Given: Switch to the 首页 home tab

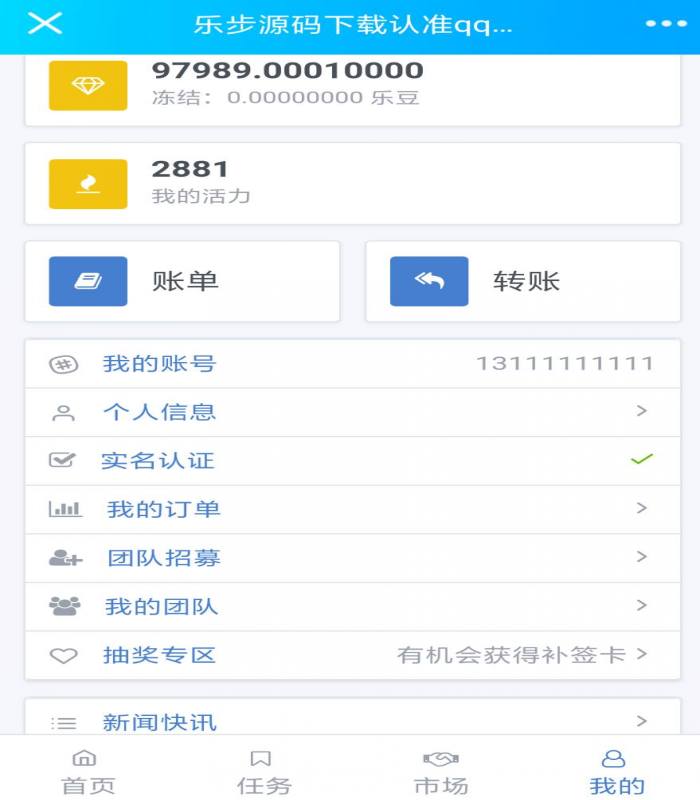Looking at the screenshot, I should (88, 772).
